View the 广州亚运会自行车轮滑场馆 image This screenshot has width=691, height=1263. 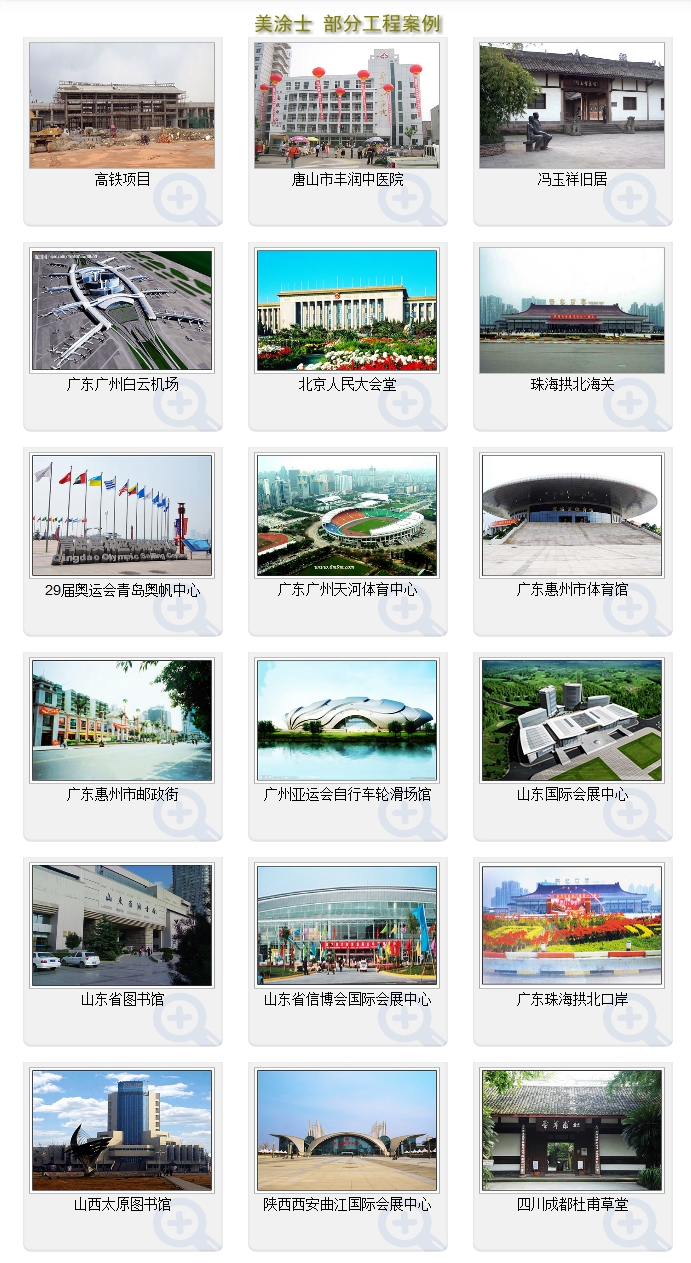pyautogui.click(x=347, y=720)
